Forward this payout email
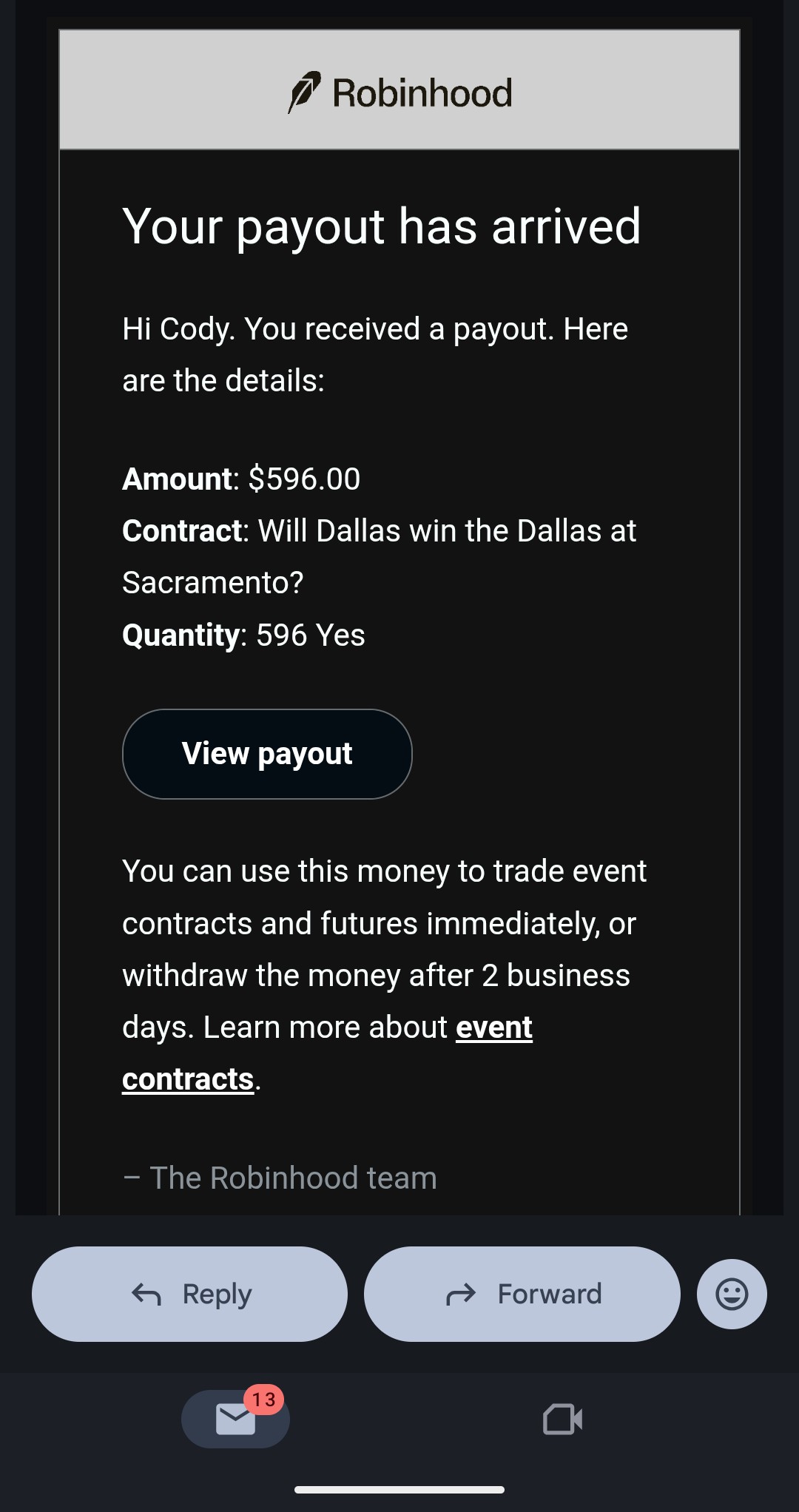This screenshot has width=799, height=1512. [522, 1294]
